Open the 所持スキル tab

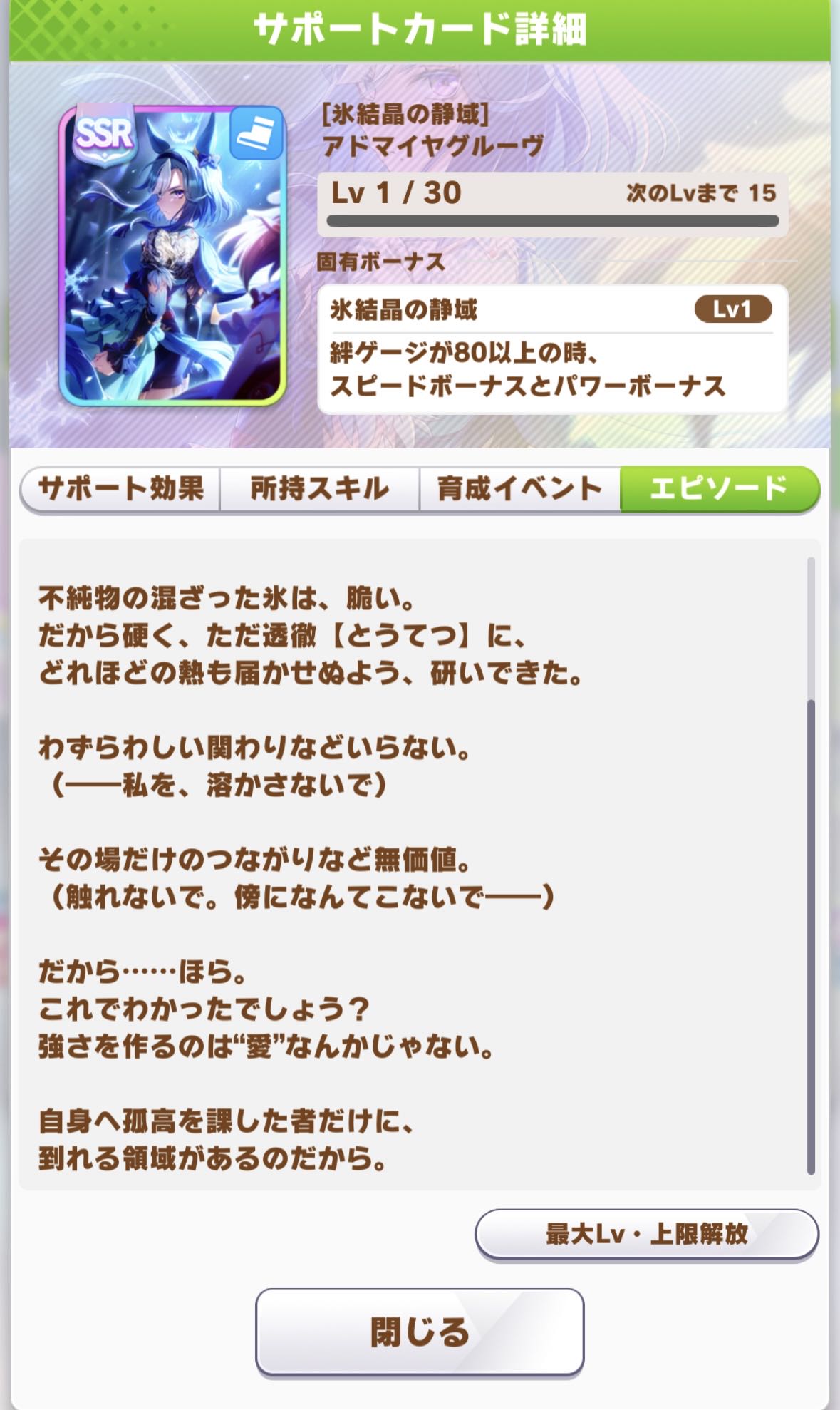[x=319, y=489]
